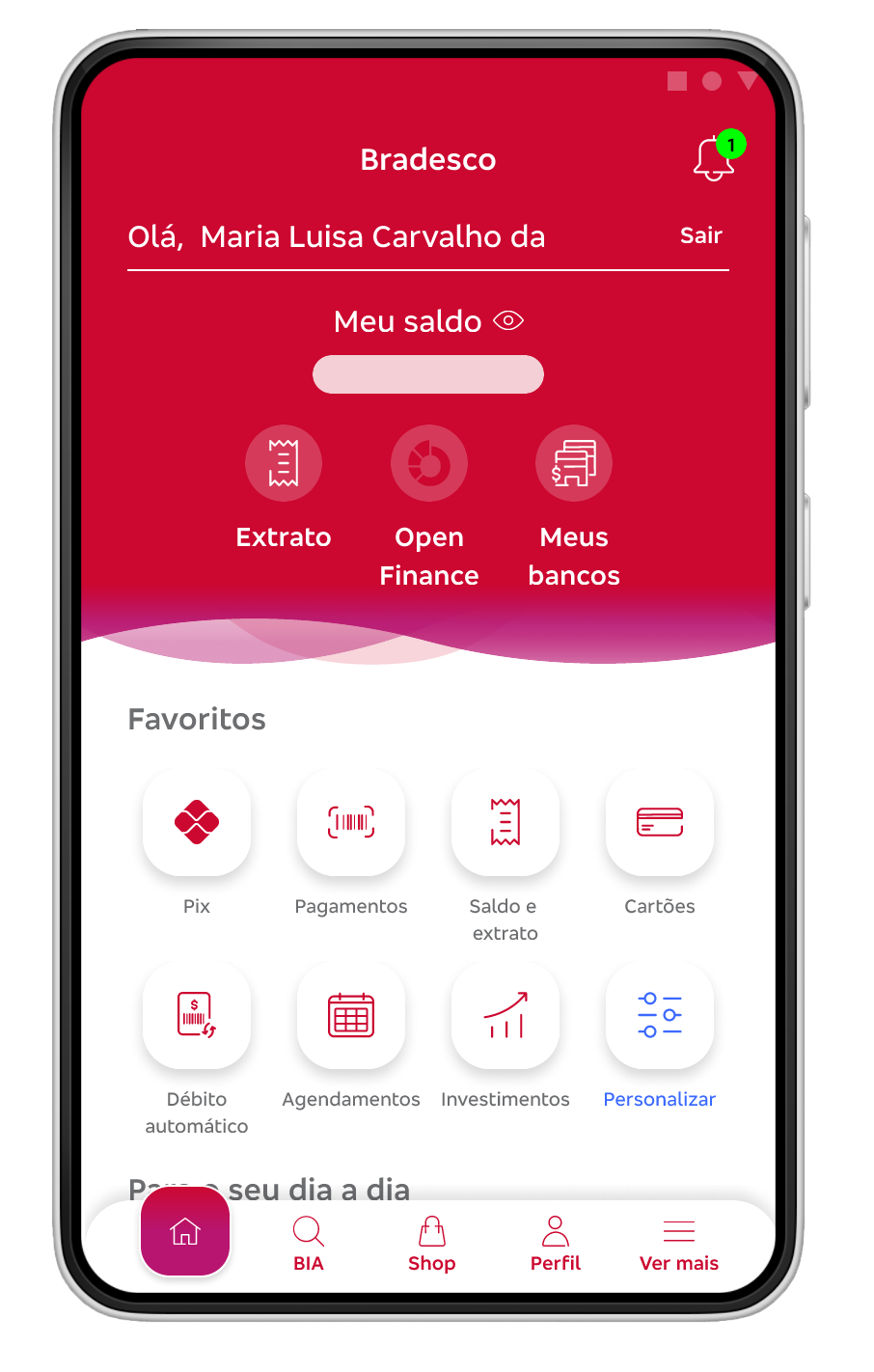
Task: Open Débito automático
Action: (x=197, y=1015)
